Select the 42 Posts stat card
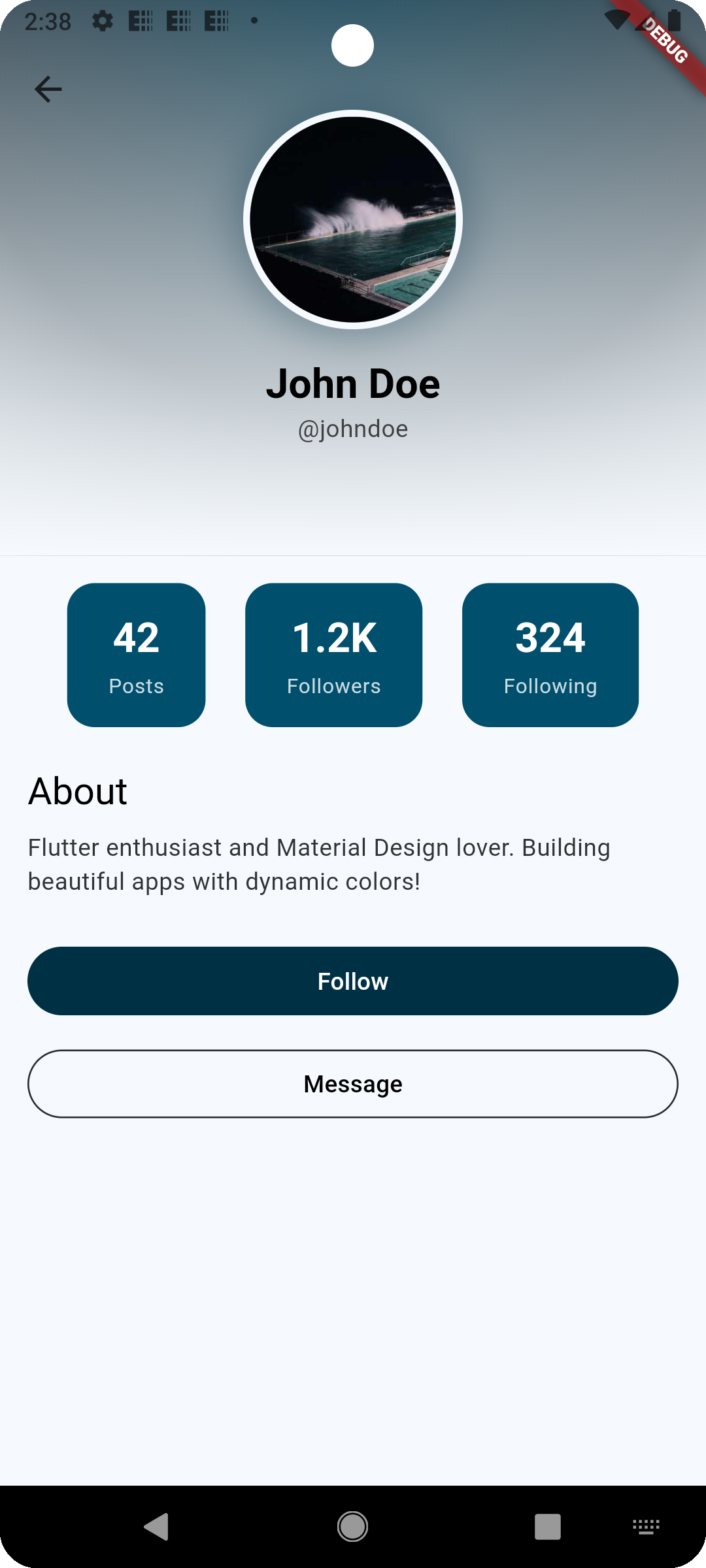This screenshot has height=1568, width=706. 136,655
